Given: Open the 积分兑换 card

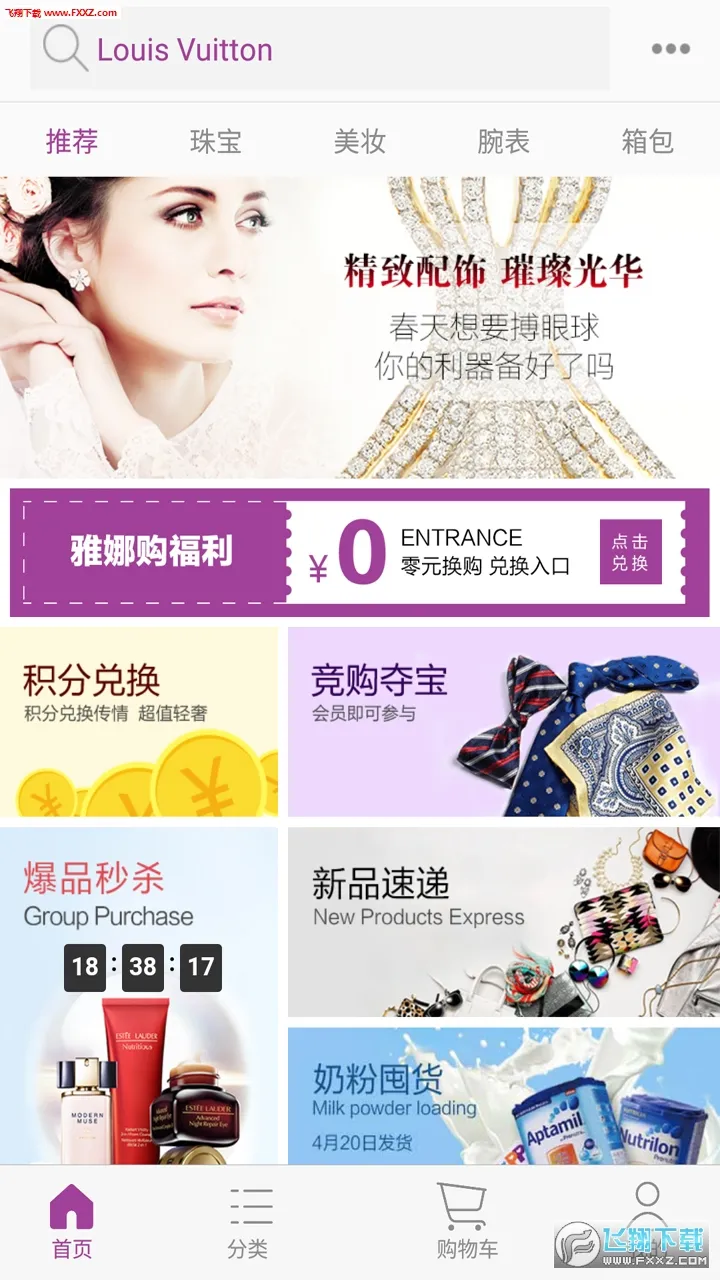Looking at the screenshot, I should pos(139,721).
